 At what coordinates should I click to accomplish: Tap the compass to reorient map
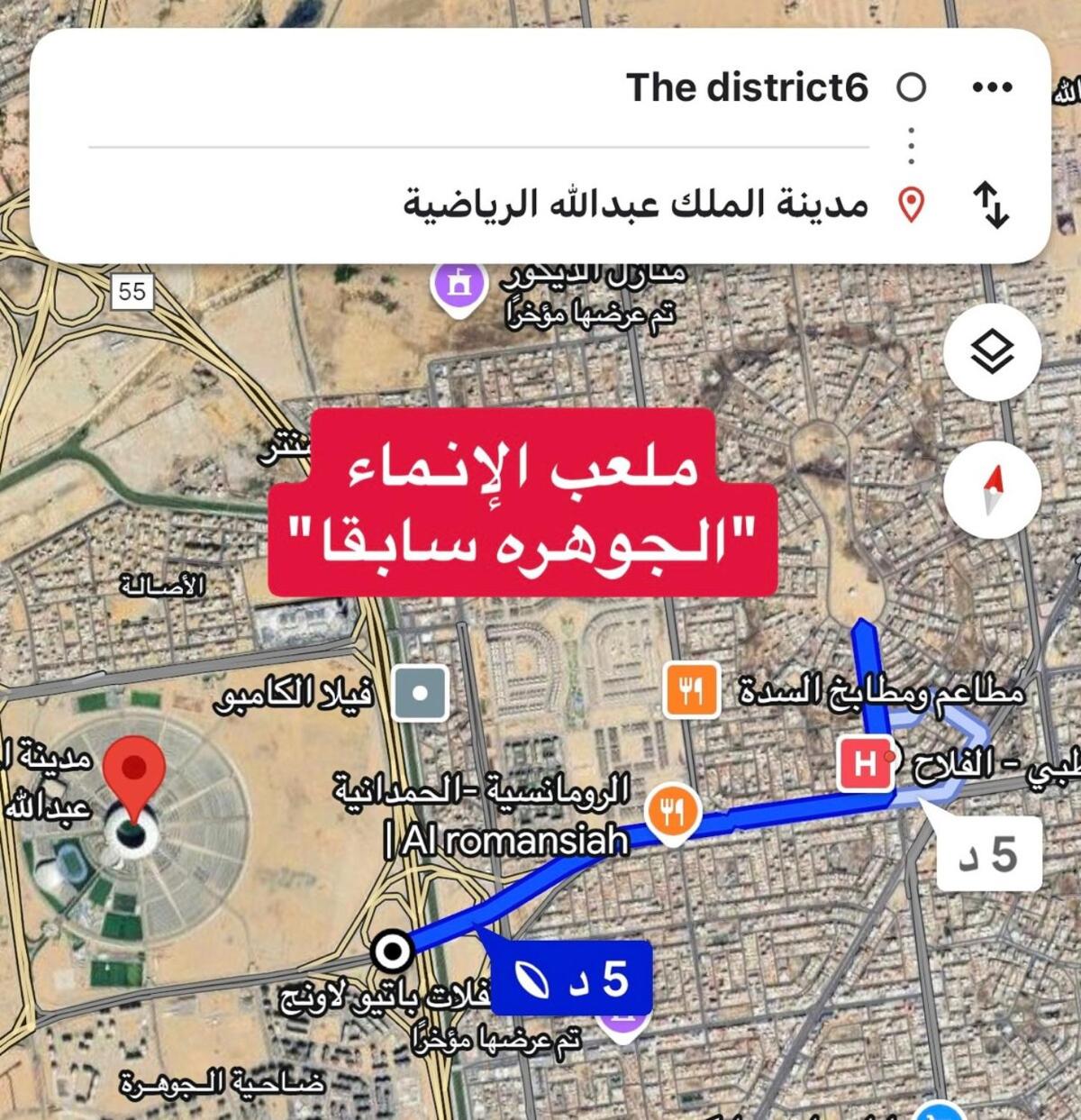(992, 489)
